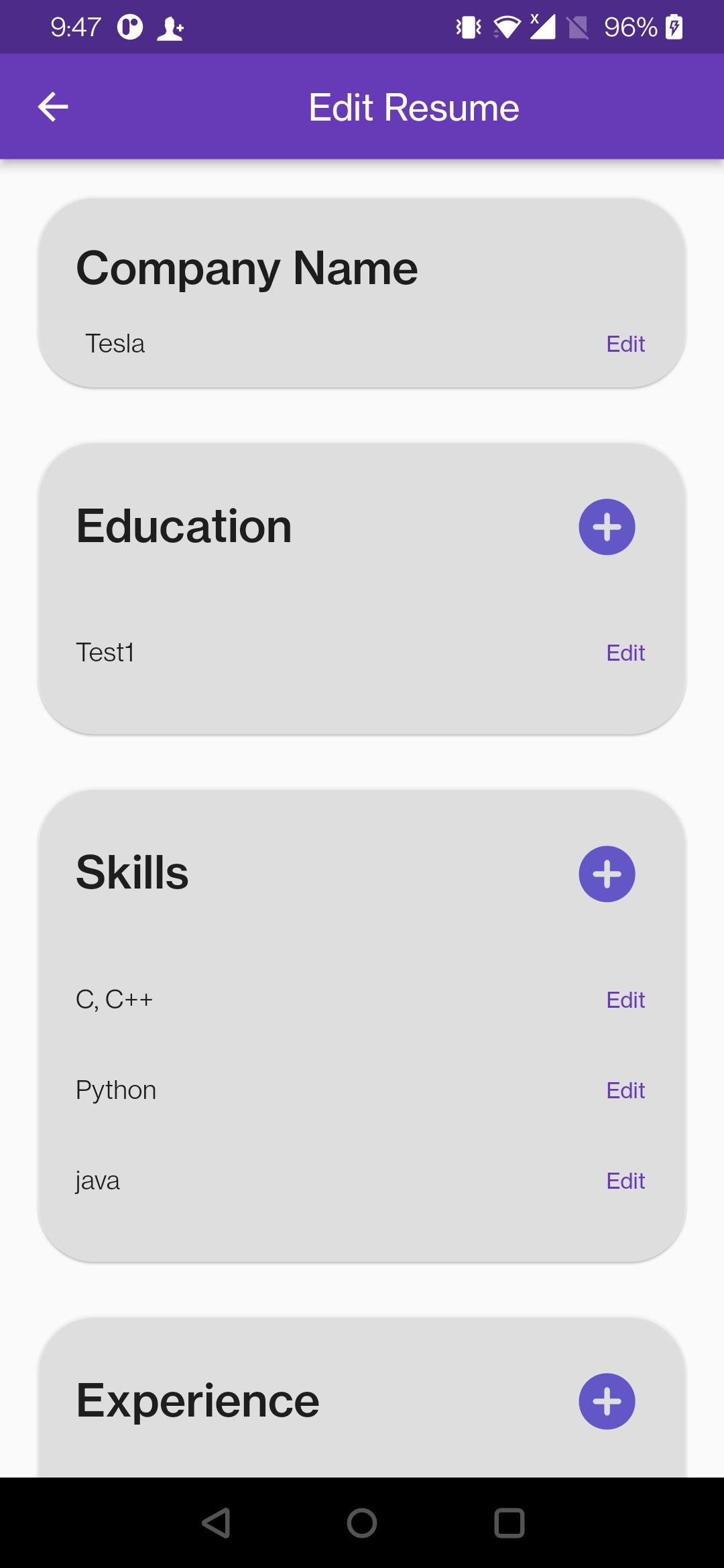Tap the plus icon in the Experience section
This screenshot has width=724, height=1568.
(x=607, y=1400)
